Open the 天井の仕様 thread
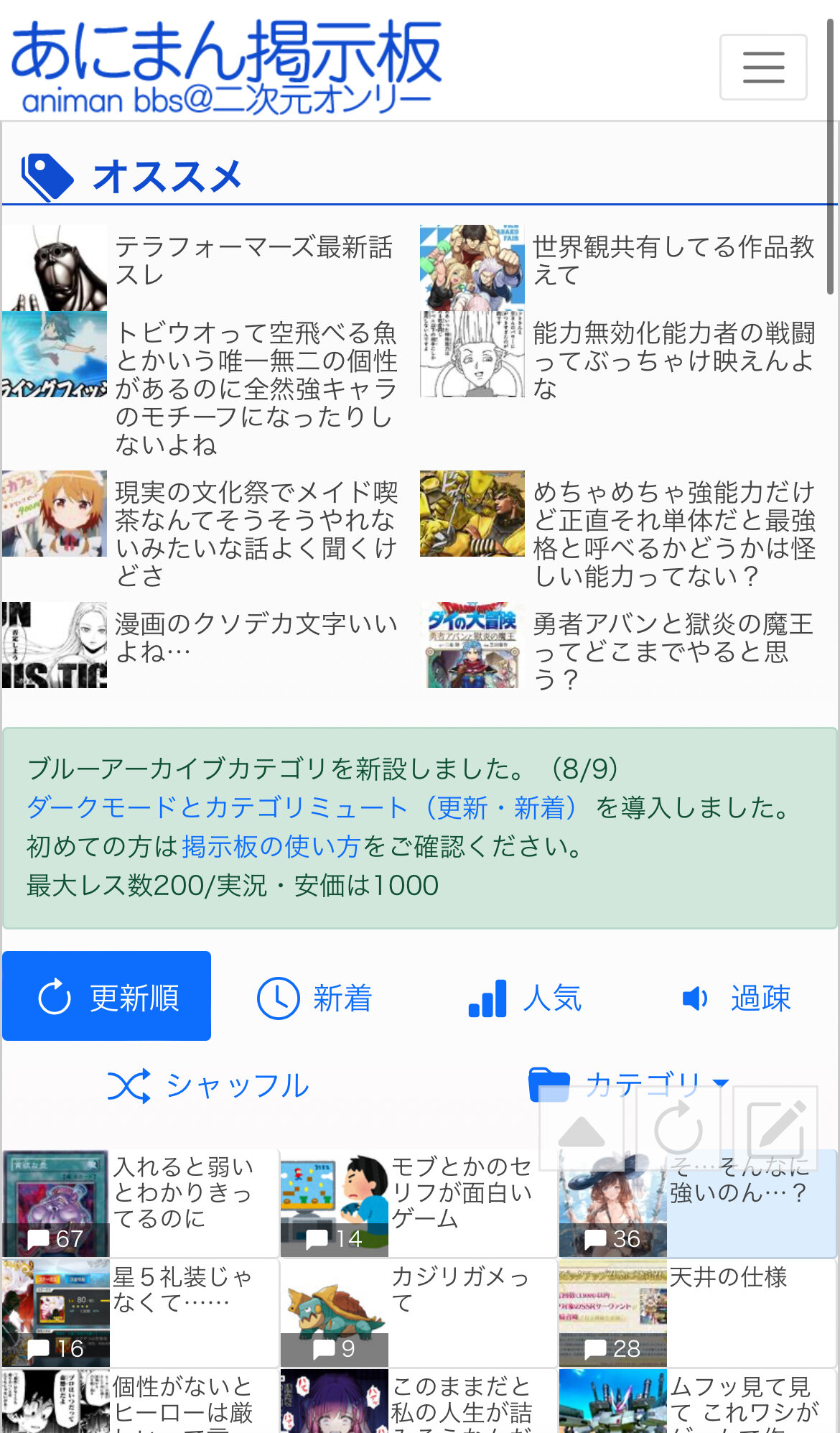The image size is (840, 1433). (698, 1313)
